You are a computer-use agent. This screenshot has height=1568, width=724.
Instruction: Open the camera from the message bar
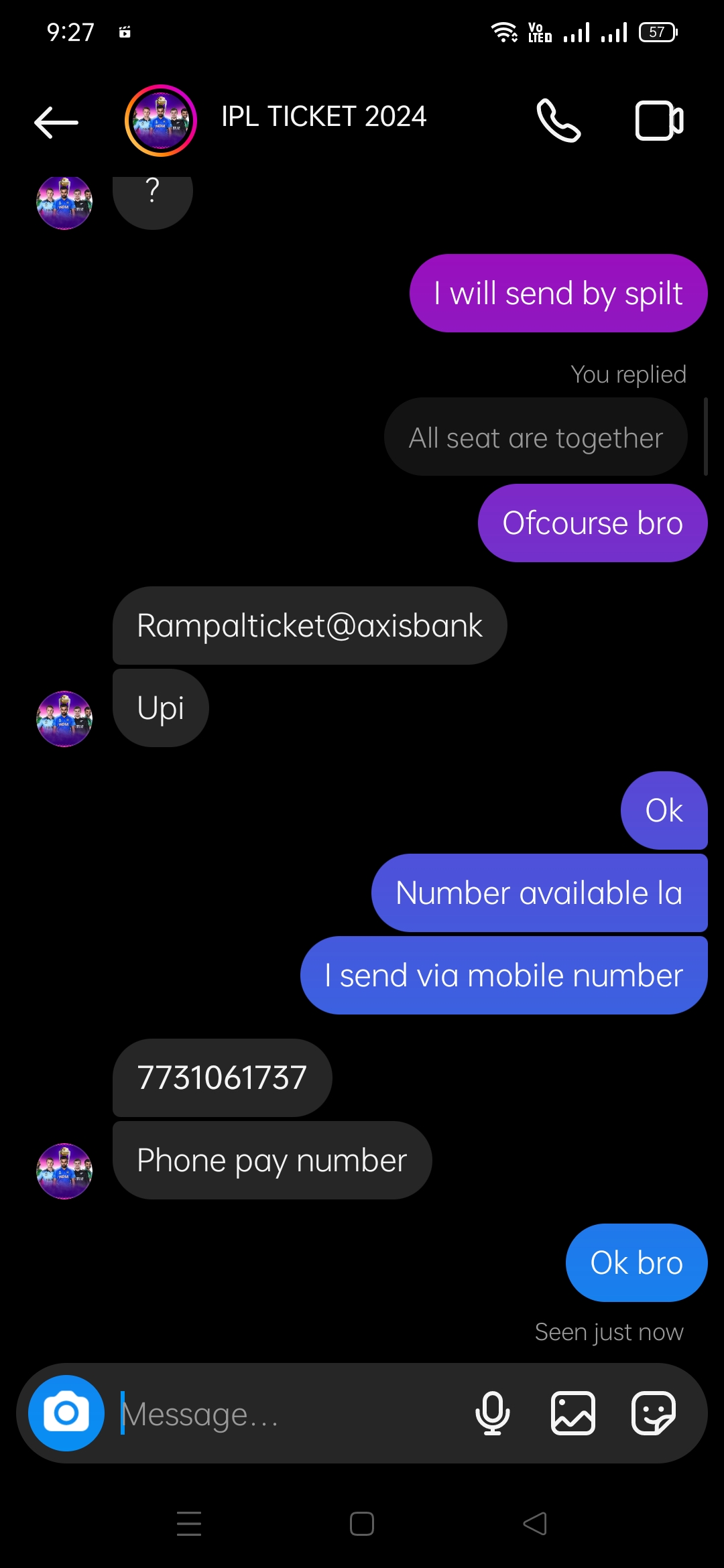(66, 1413)
